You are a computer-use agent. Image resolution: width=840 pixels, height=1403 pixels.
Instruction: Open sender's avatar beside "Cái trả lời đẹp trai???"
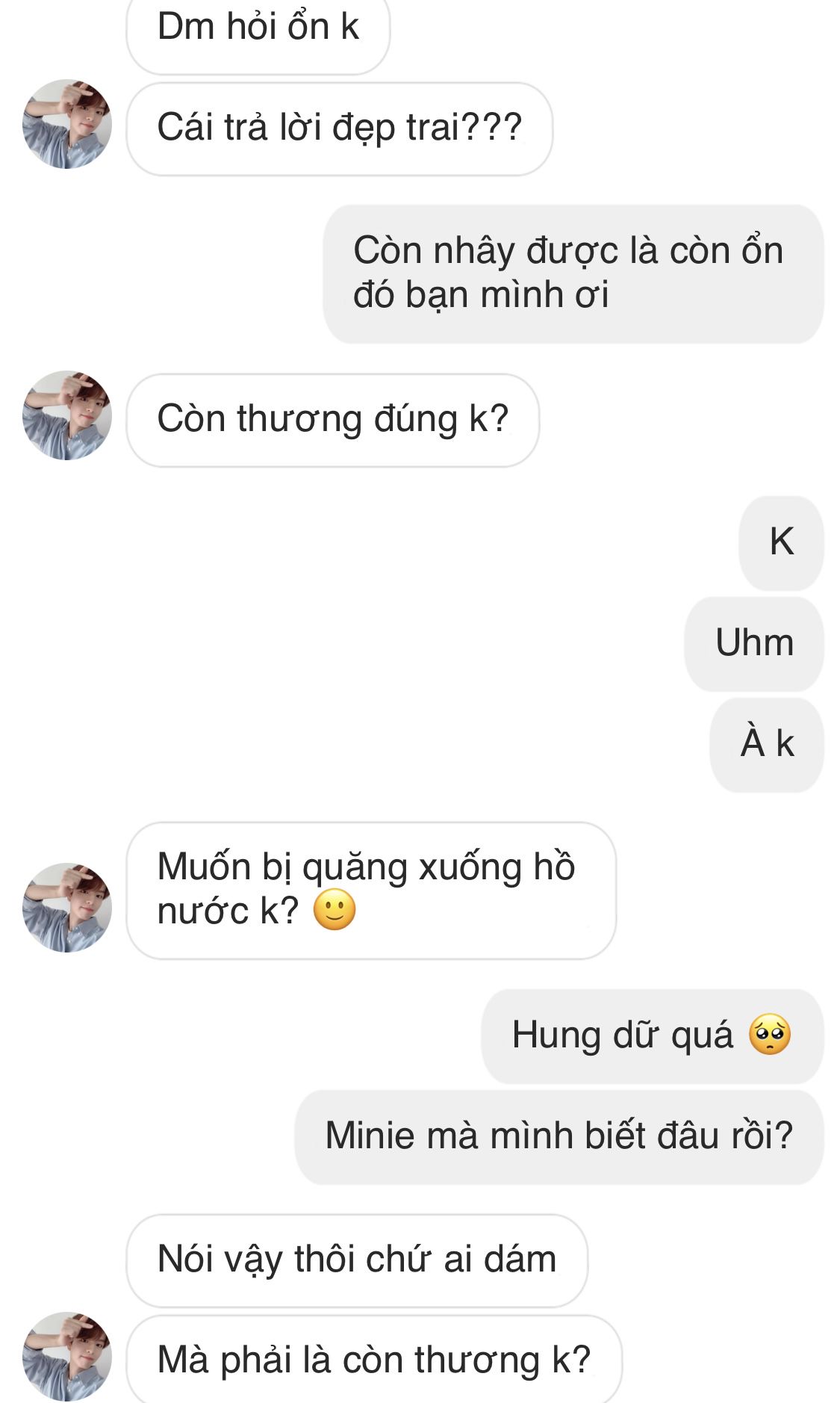click(67, 124)
